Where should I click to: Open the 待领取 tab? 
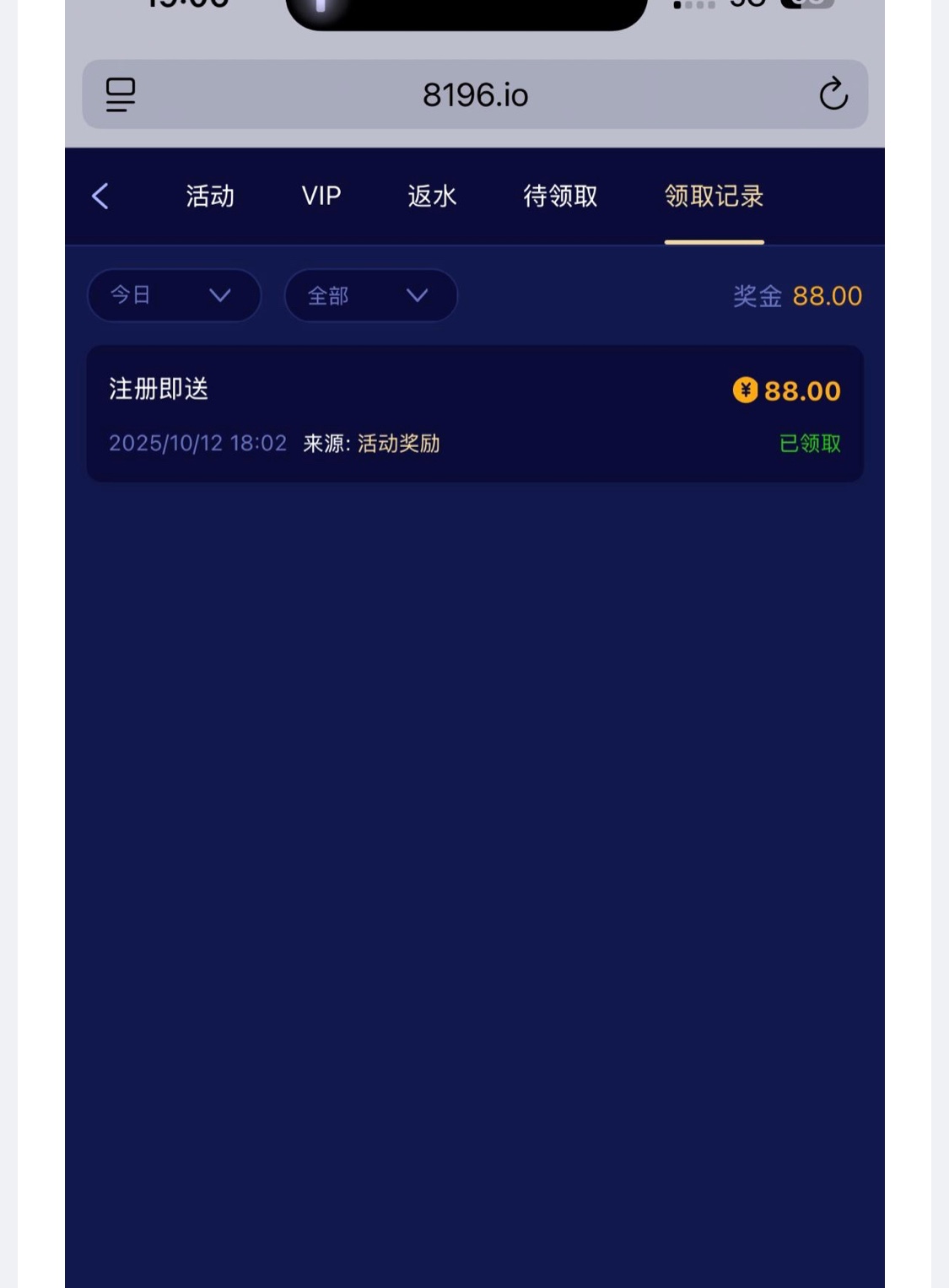(x=560, y=197)
